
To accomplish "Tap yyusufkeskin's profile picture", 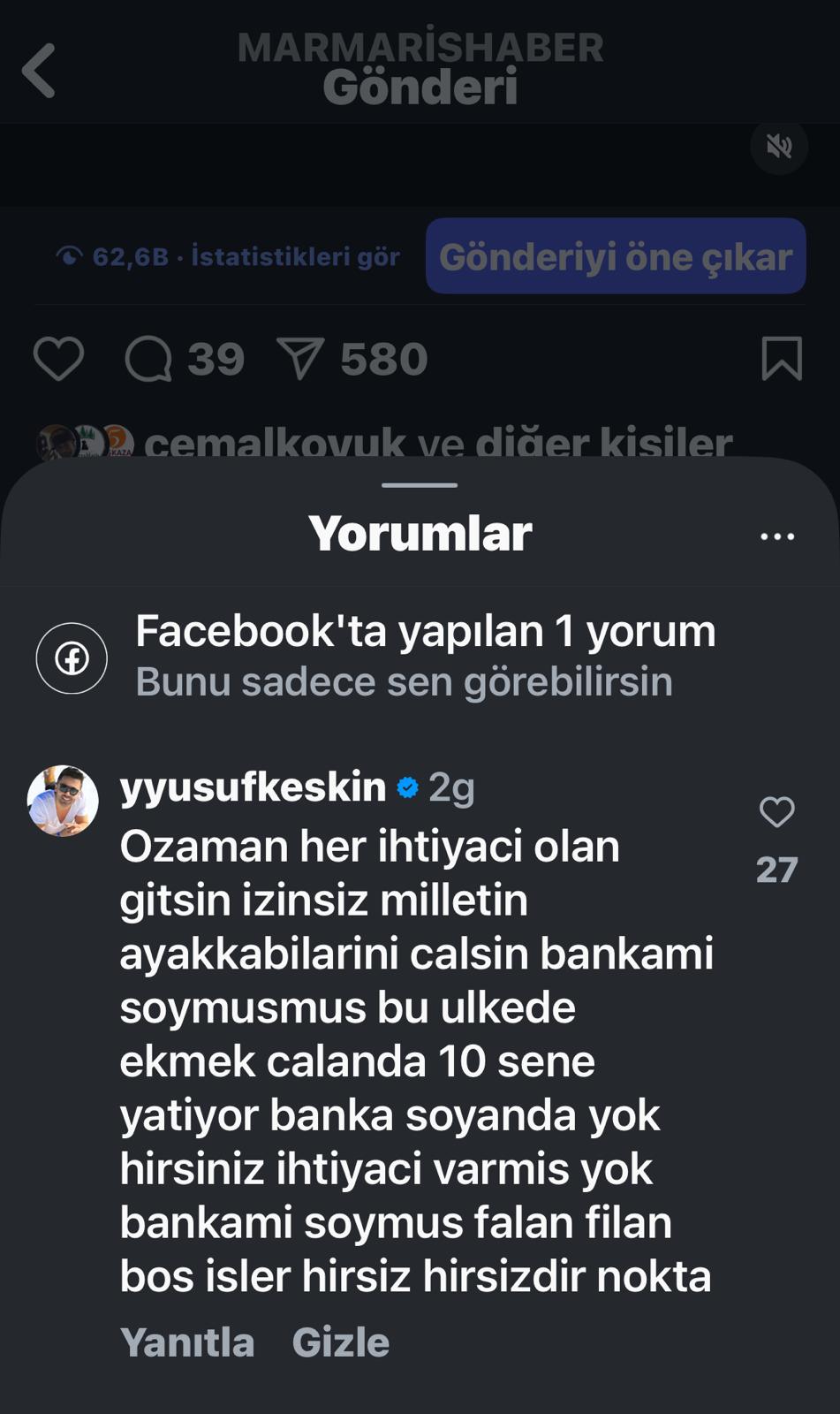I will click(63, 798).
